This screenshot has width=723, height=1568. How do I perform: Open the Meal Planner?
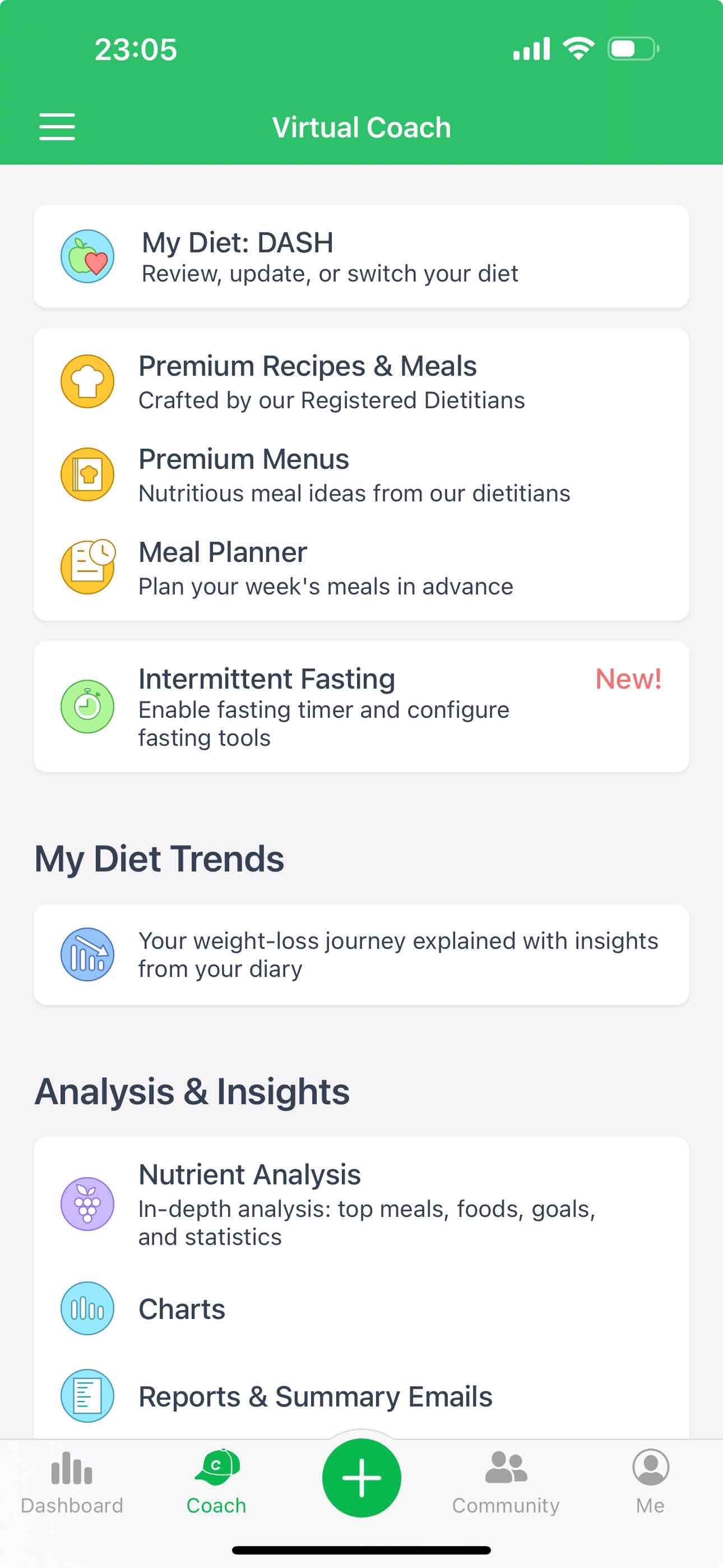(x=360, y=568)
